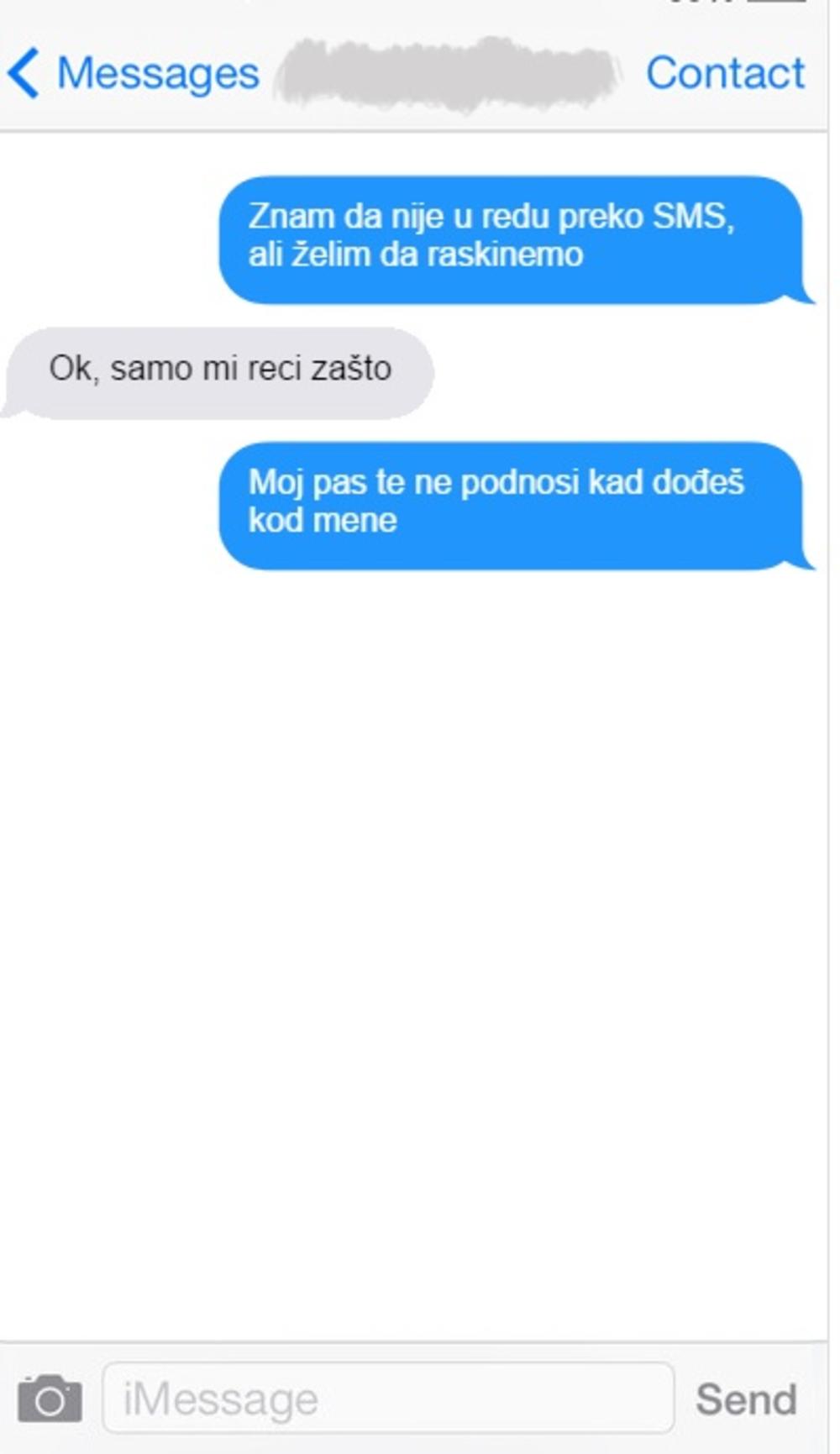
Task: Open the camera to attach a photo
Action: 50,1399
